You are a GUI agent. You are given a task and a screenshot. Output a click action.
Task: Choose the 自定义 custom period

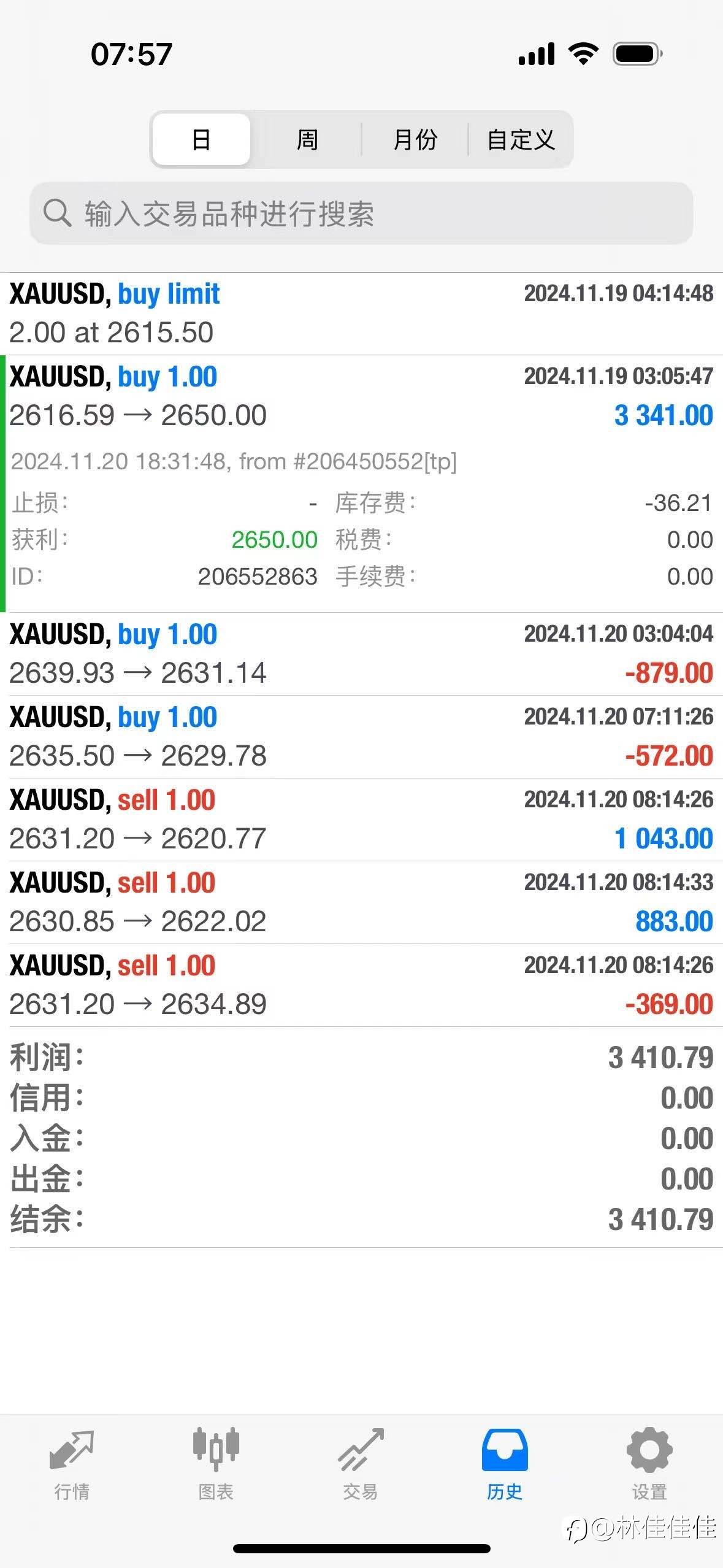pos(521,139)
